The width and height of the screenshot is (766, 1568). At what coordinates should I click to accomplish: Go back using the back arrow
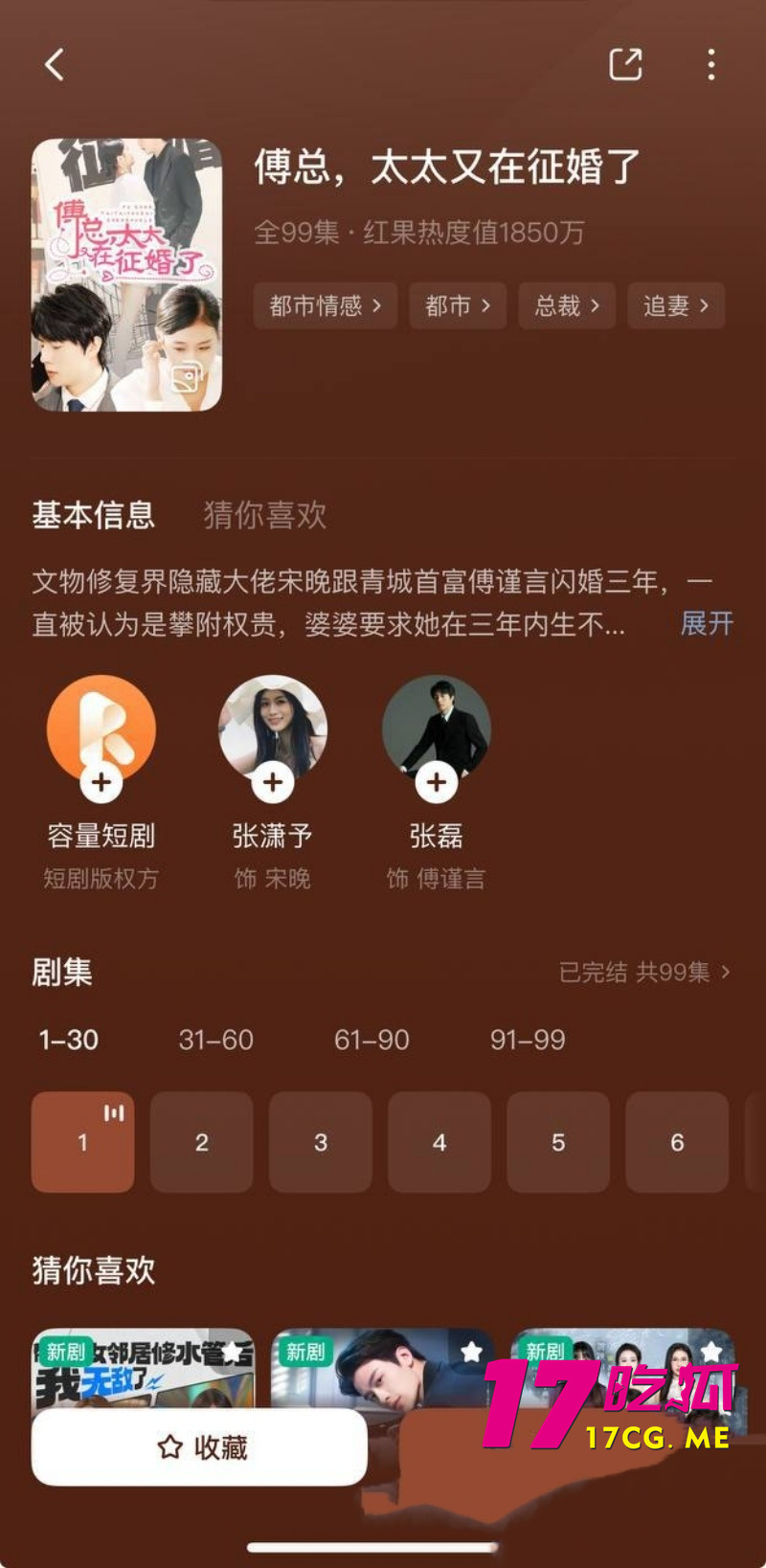tap(54, 65)
